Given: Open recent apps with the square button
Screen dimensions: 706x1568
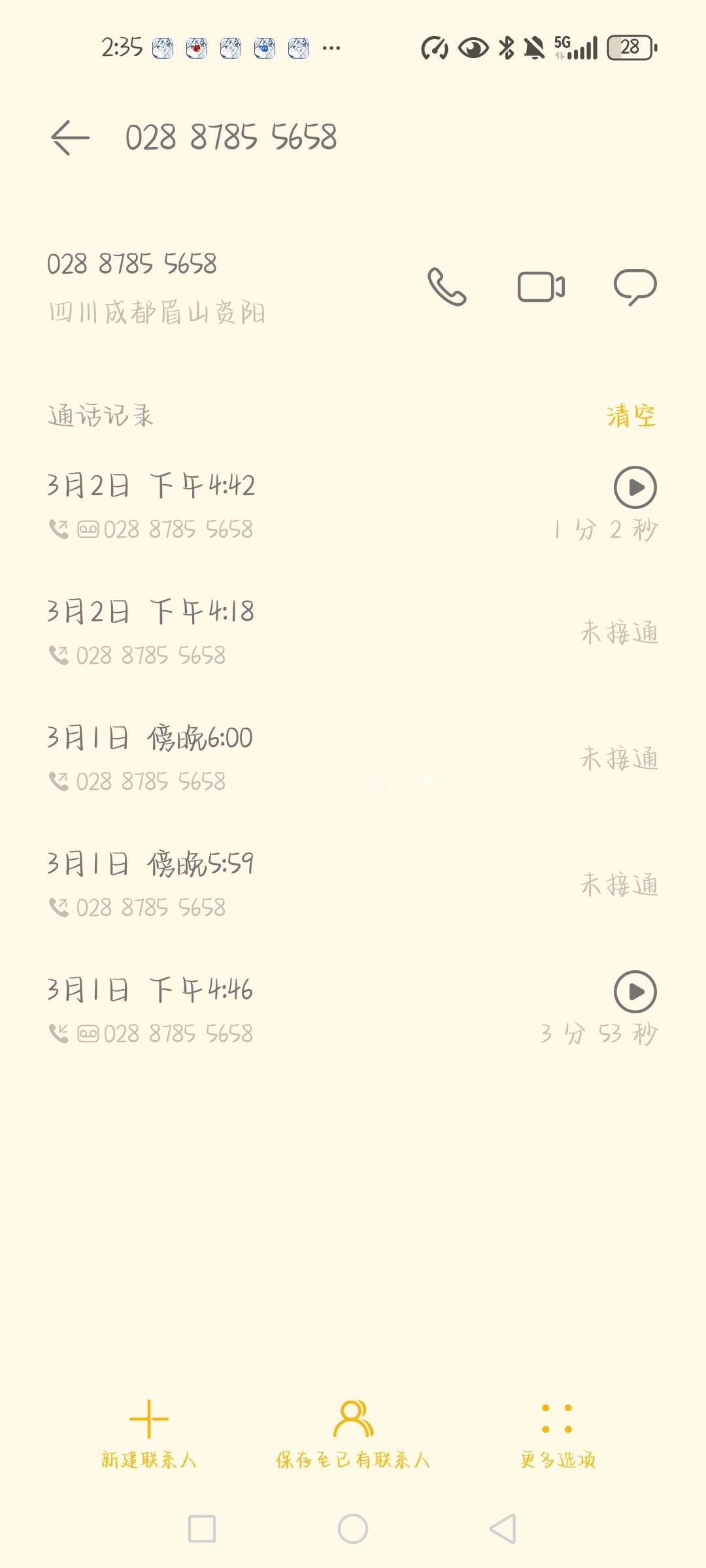Looking at the screenshot, I should coord(202,1529).
